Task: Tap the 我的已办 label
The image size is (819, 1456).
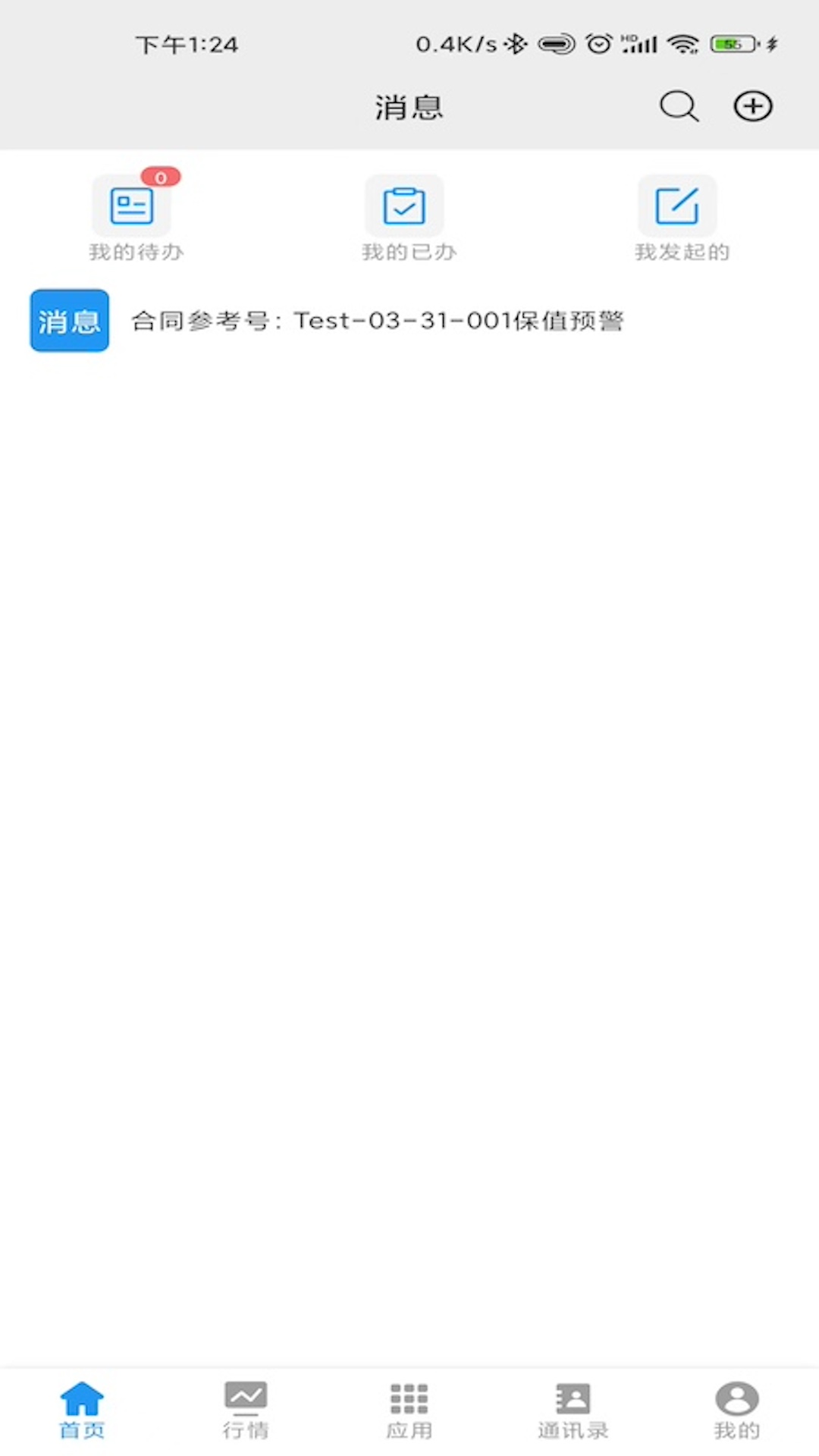Action: pyautogui.click(x=409, y=253)
